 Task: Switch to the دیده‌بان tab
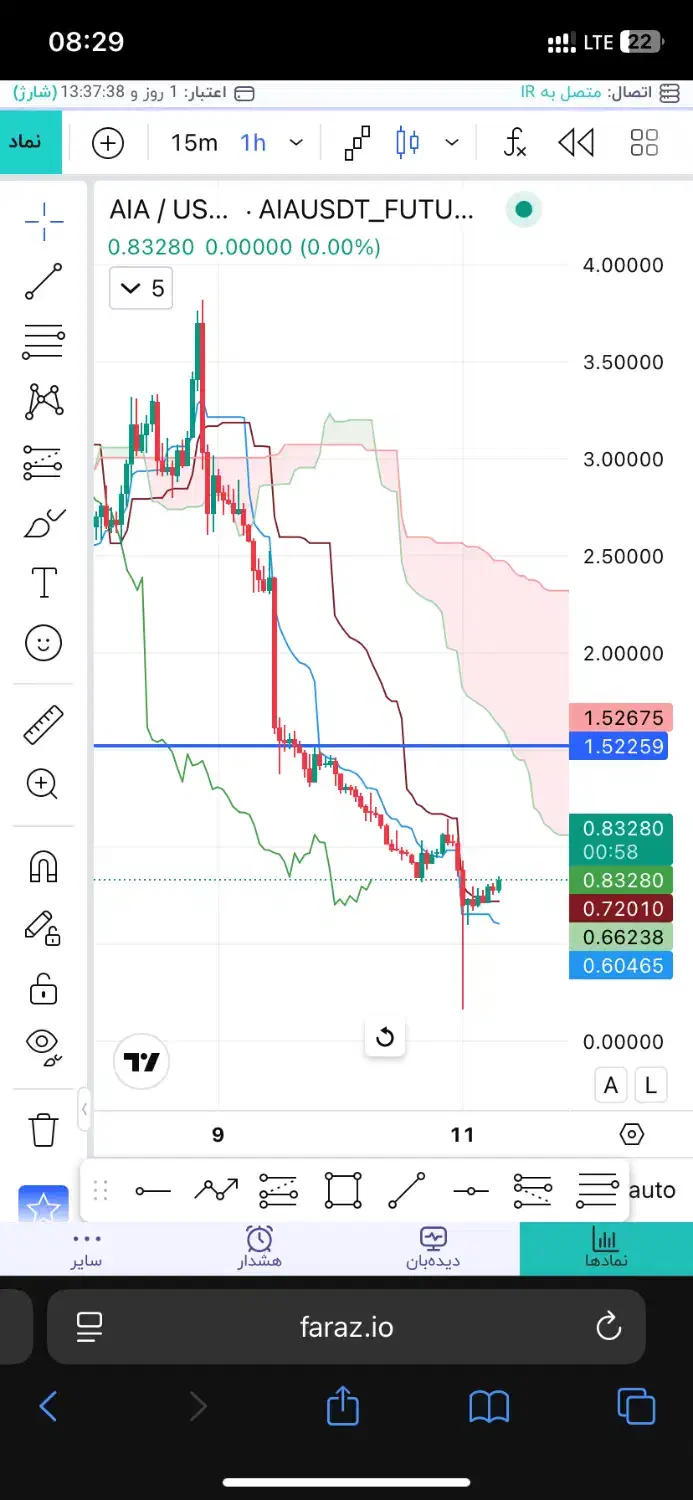433,1247
